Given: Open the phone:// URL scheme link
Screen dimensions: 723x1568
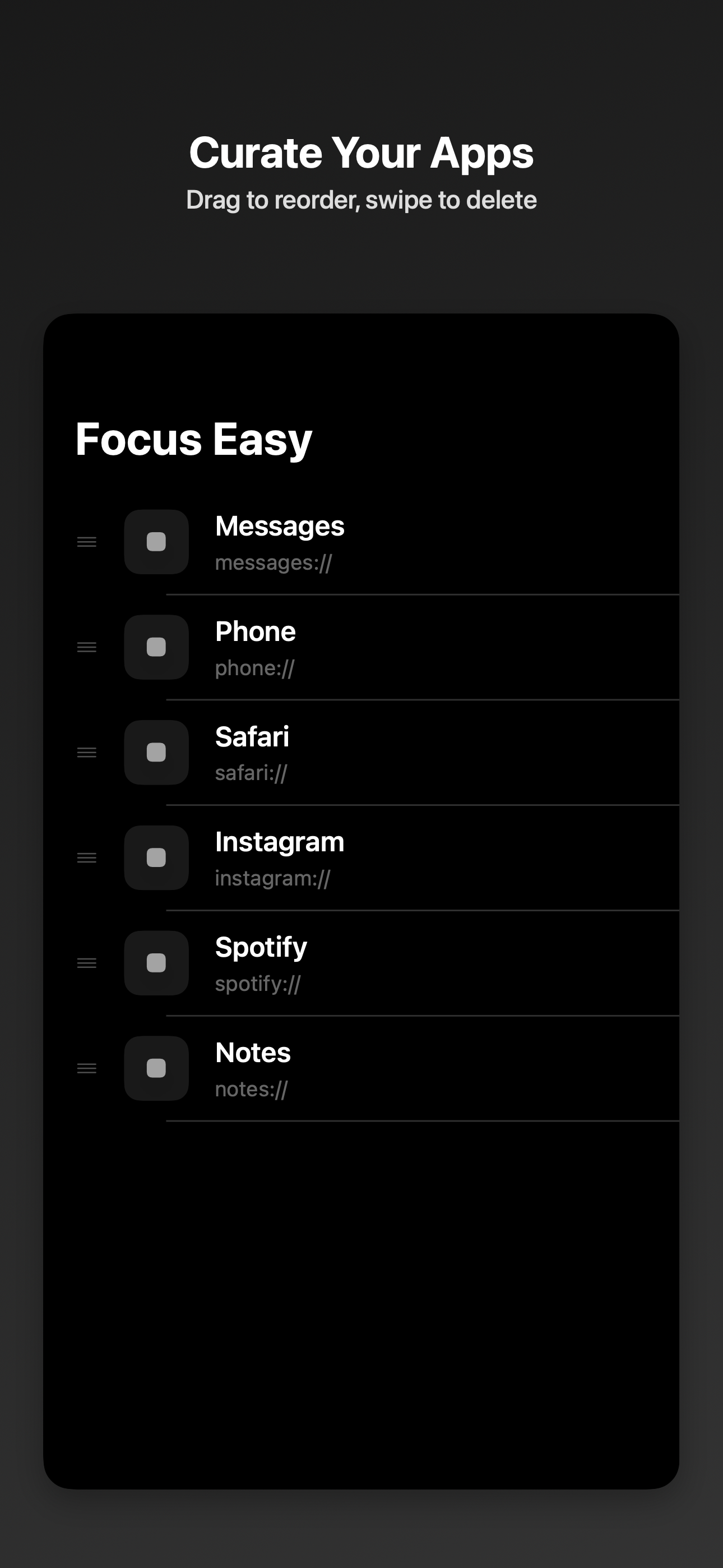Looking at the screenshot, I should tap(255, 668).
